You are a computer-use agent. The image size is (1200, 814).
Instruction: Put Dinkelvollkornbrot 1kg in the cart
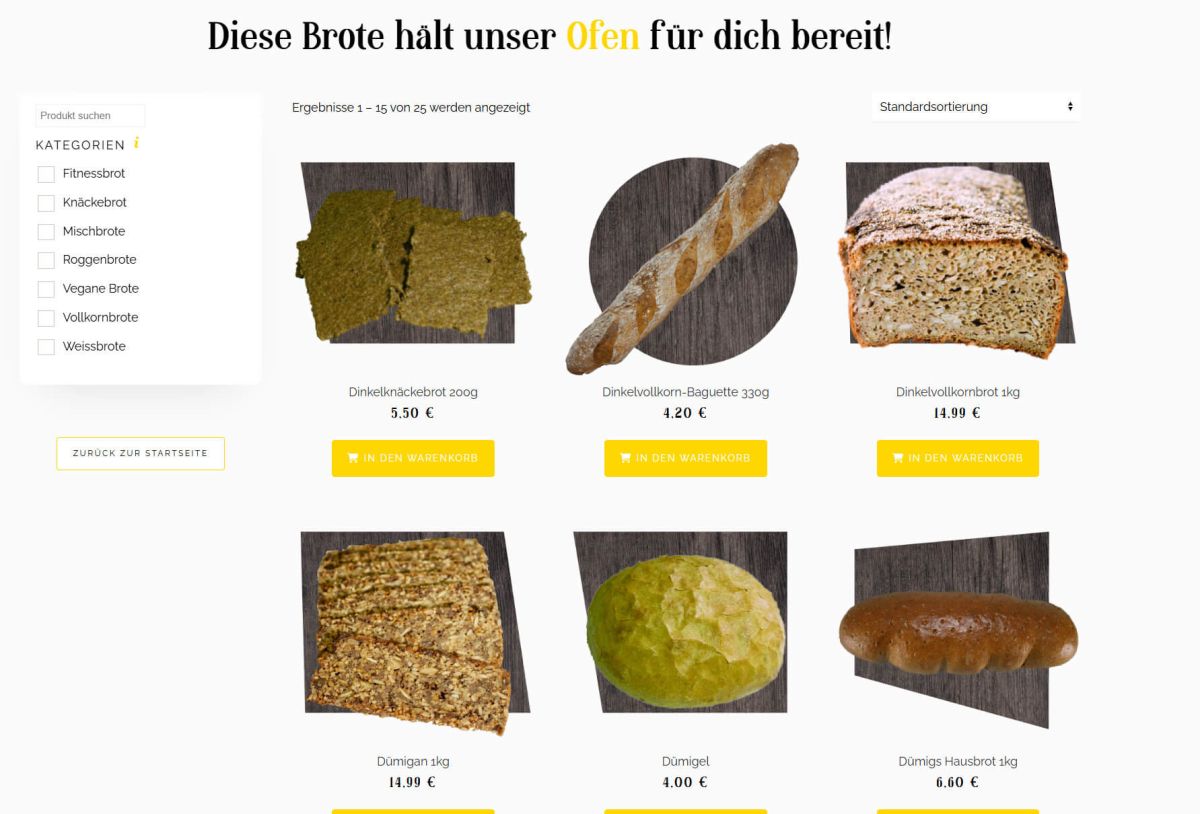[957, 458]
